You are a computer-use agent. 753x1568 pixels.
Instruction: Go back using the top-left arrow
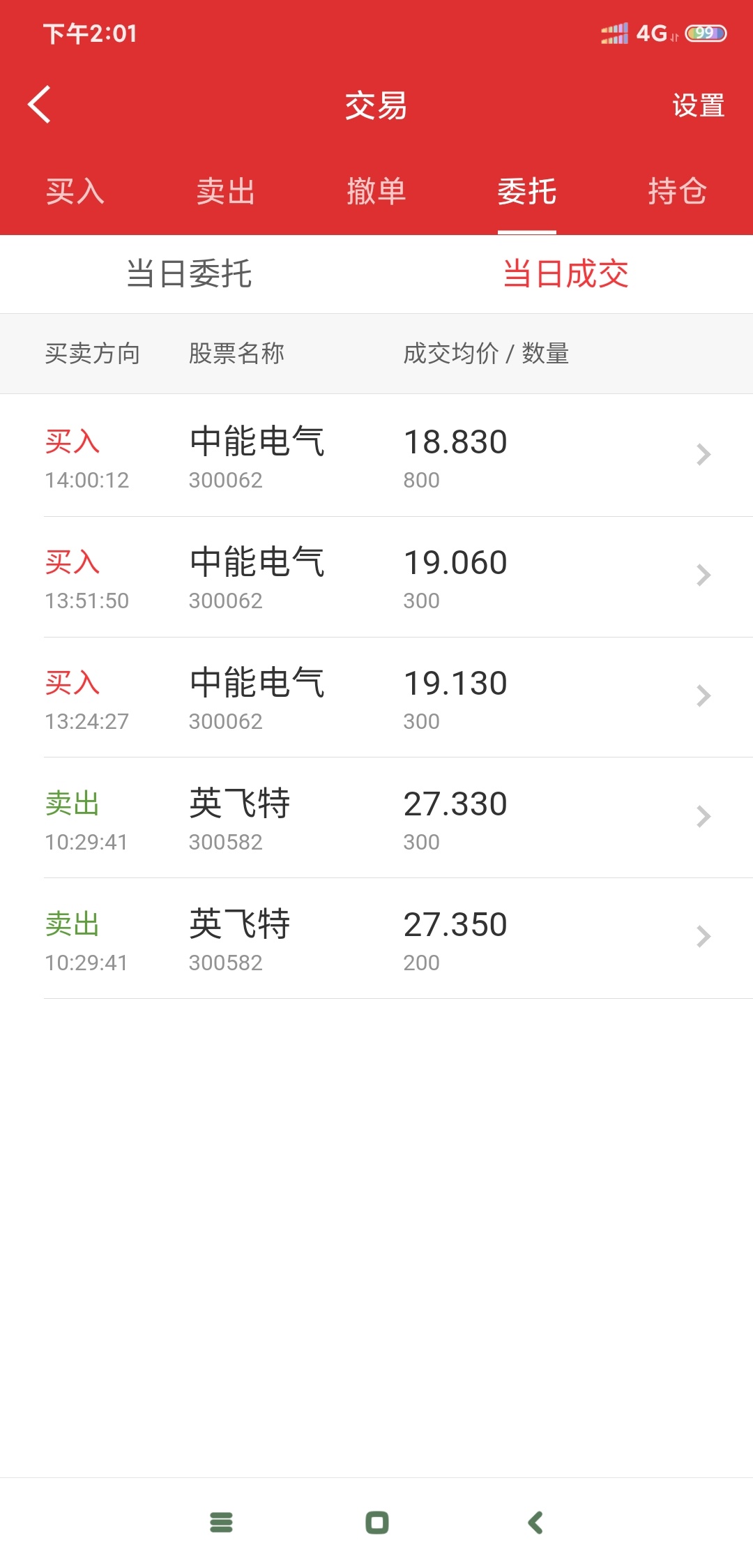point(40,105)
